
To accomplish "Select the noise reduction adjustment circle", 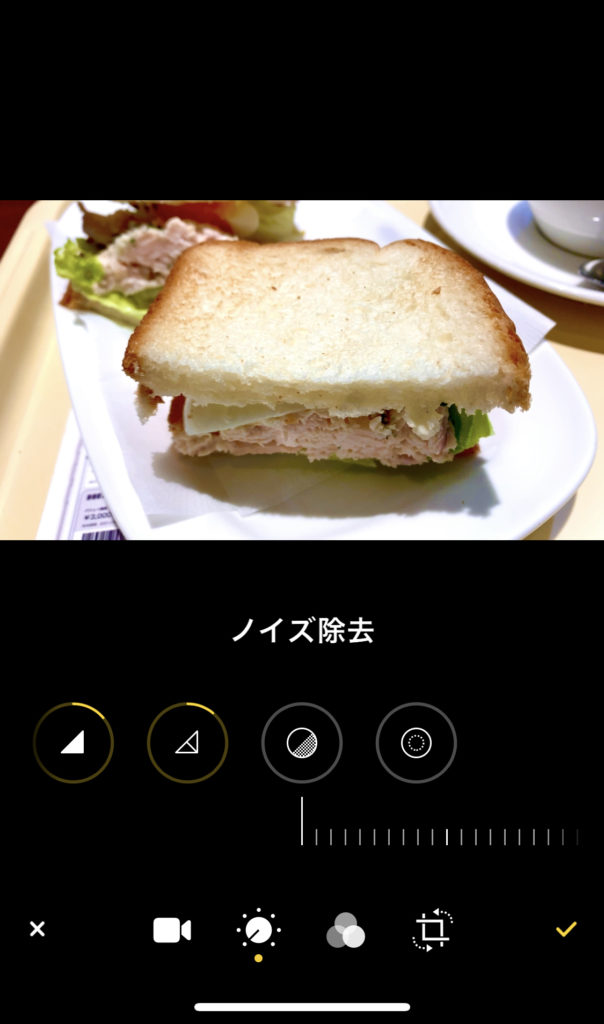I will click(x=302, y=743).
